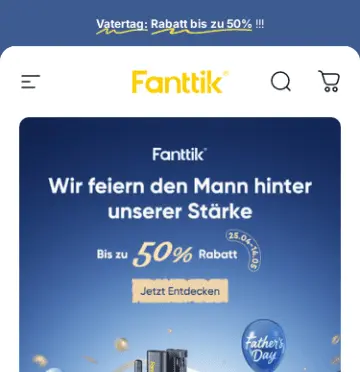
Task: Open the hamburger menu
Action: [30, 82]
